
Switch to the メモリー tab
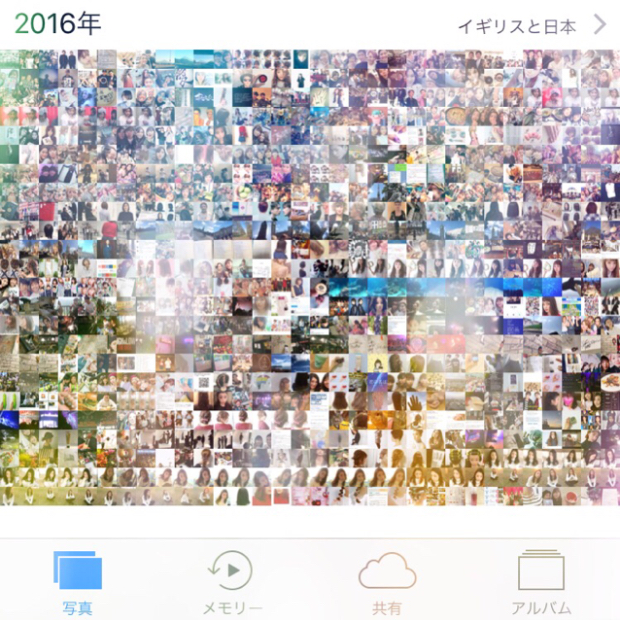coord(231,582)
